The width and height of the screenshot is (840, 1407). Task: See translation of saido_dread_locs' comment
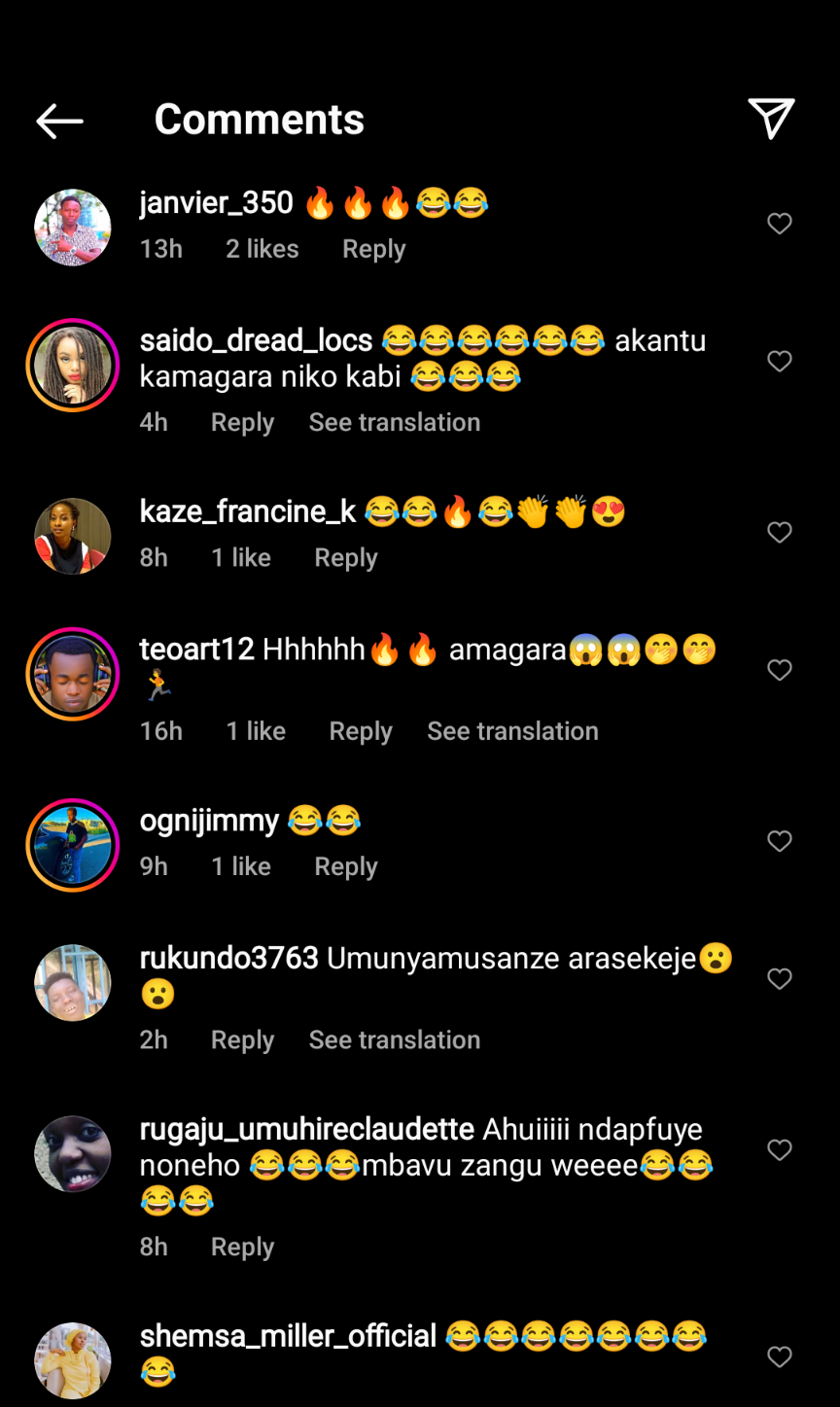coord(394,422)
